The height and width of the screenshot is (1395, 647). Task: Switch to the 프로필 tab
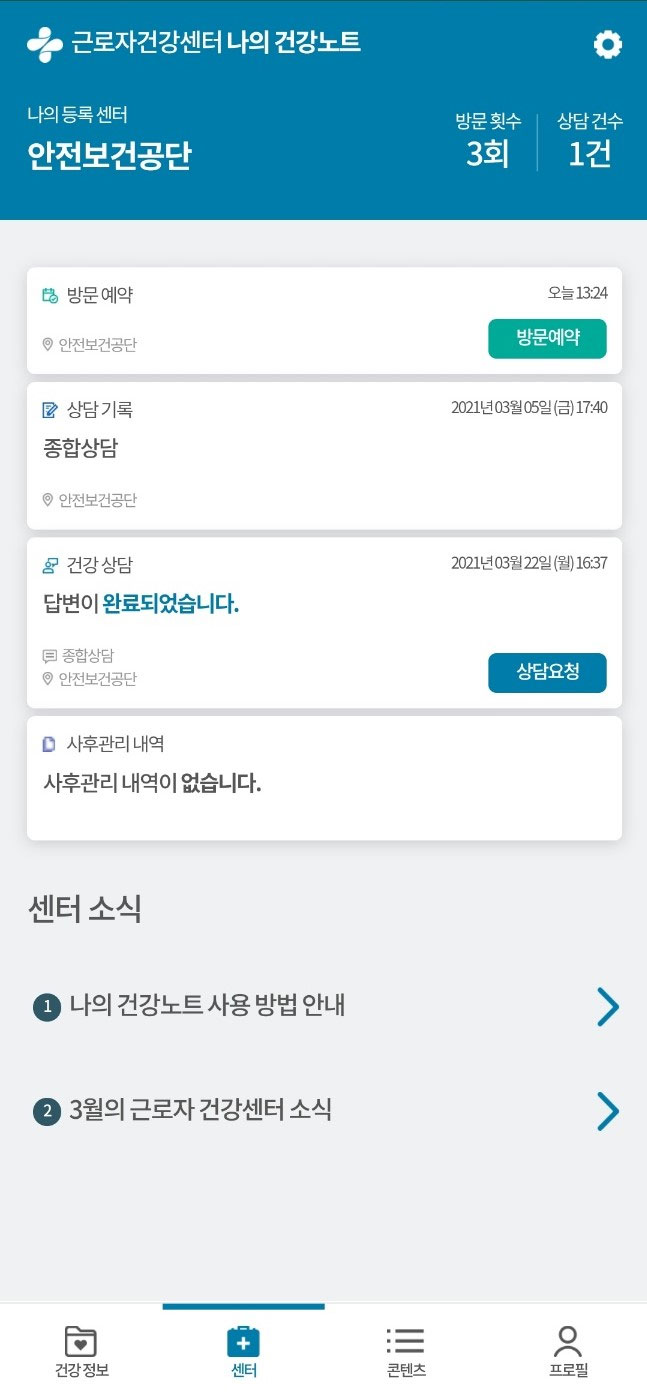click(x=567, y=1352)
